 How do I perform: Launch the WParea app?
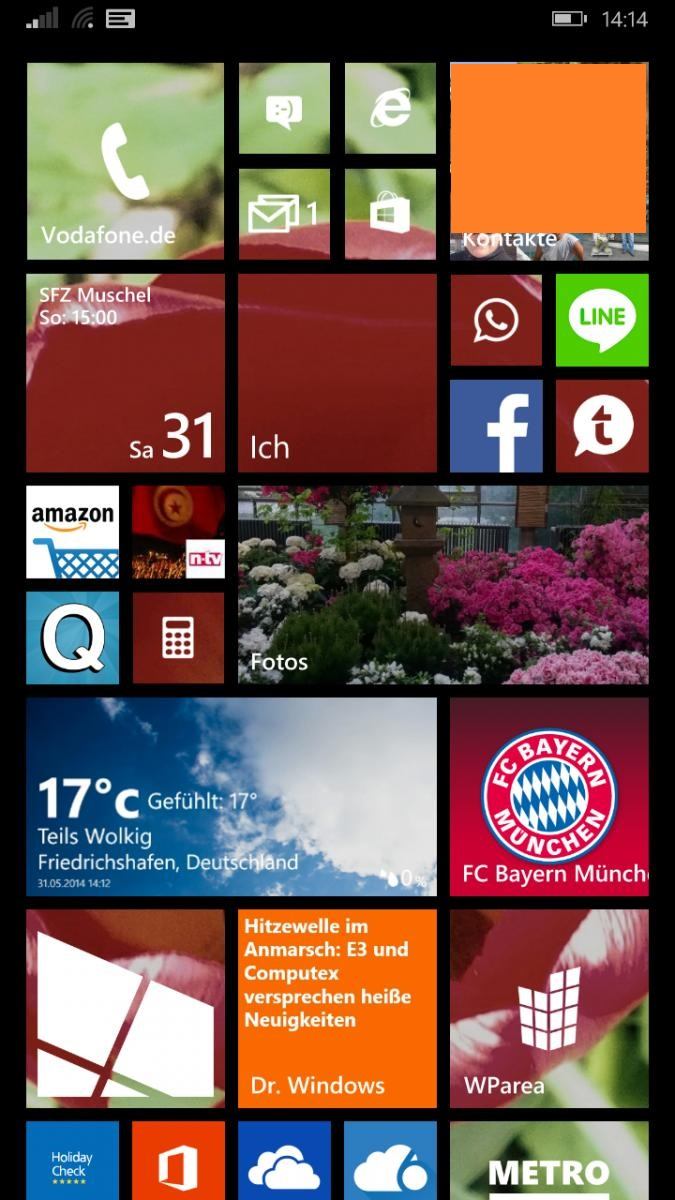(549, 1008)
